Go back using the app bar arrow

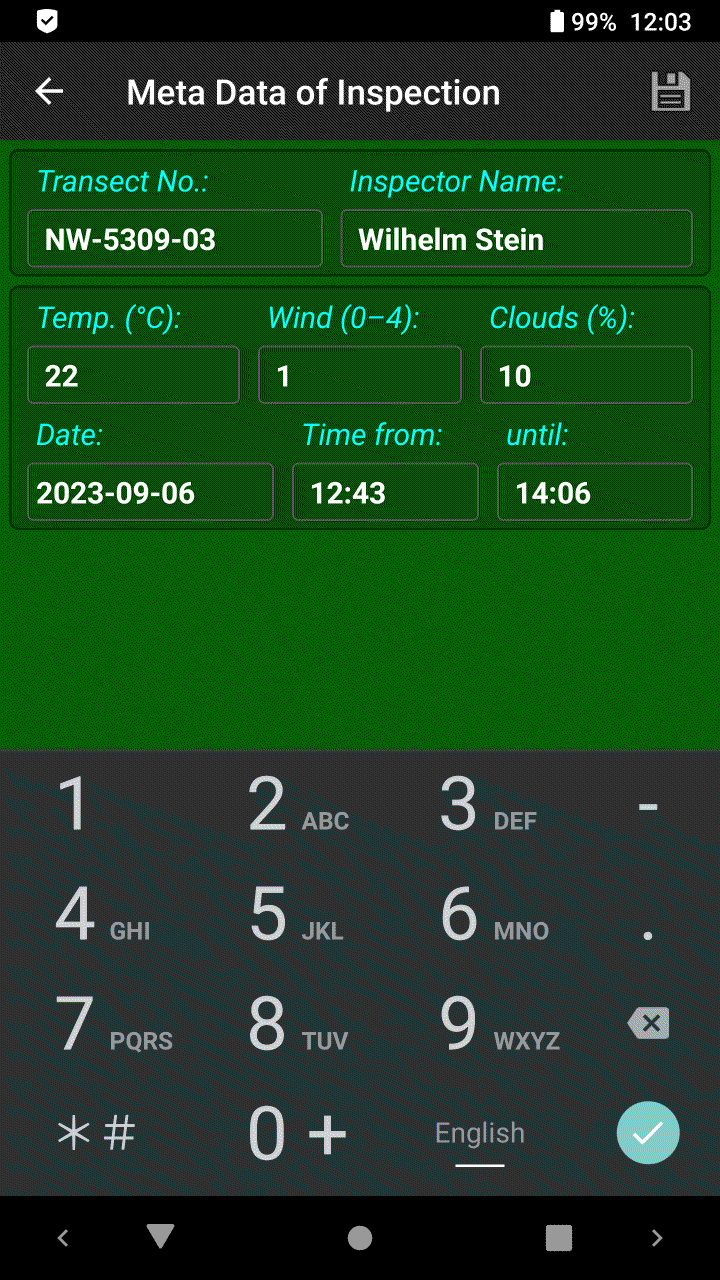coord(49,92)
